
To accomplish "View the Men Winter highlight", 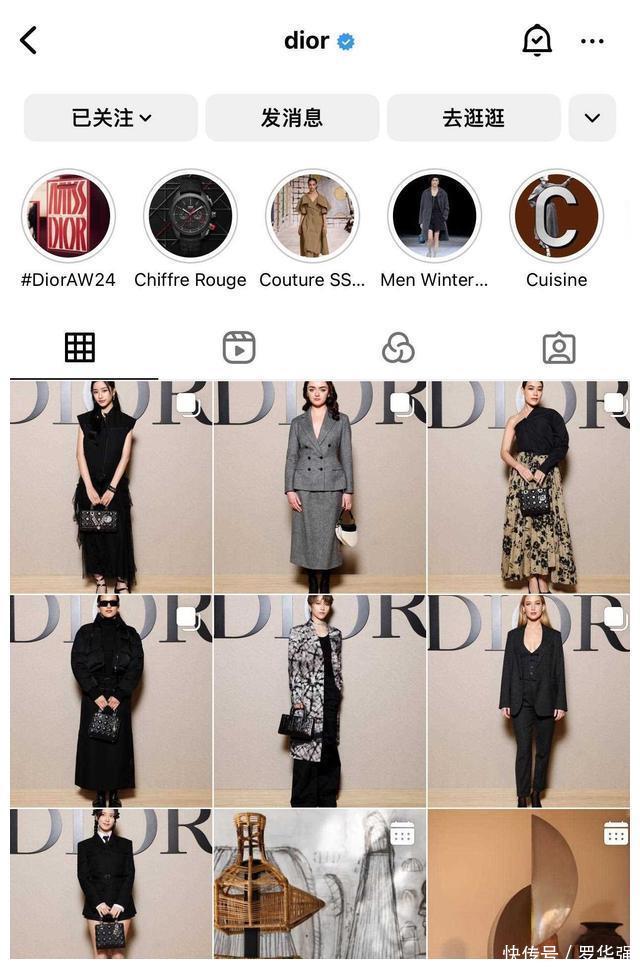I will tap(434, 216).
